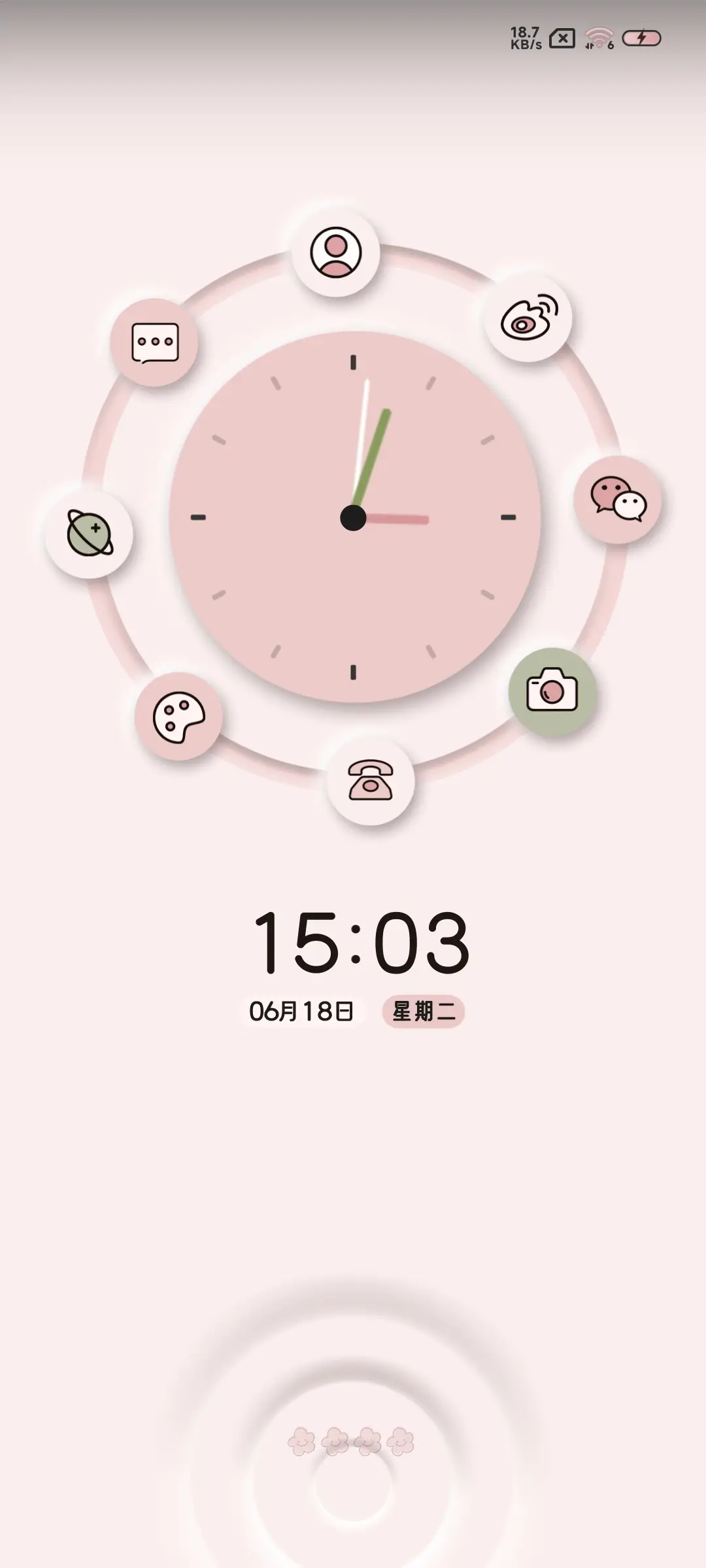Open the palette themes shortcut
Screen dimensions: 706x1568
point(178,717)
